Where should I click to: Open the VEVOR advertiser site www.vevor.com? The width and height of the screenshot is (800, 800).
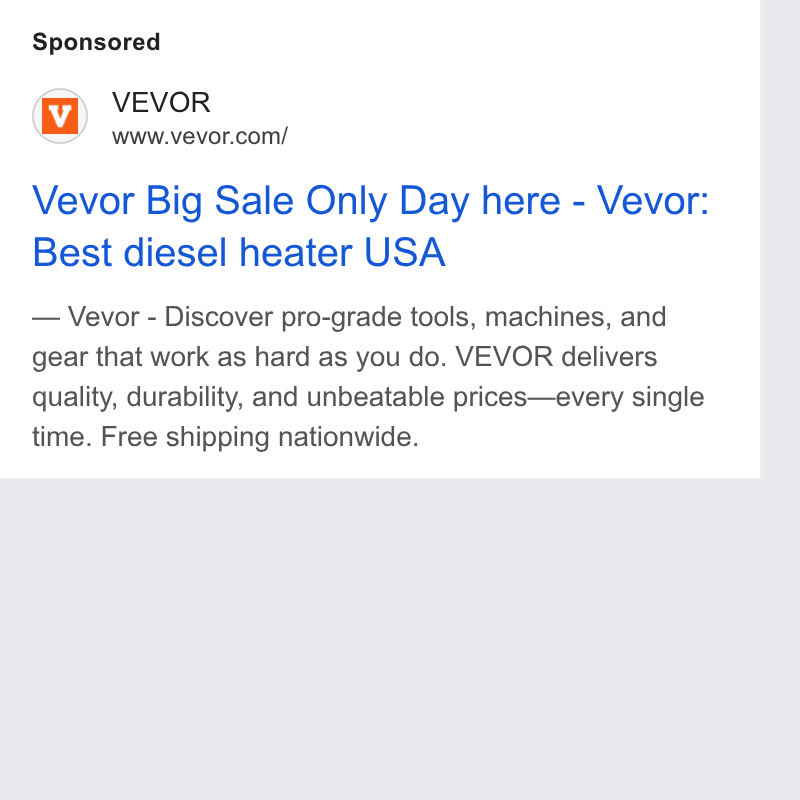[x=199, y=136]
